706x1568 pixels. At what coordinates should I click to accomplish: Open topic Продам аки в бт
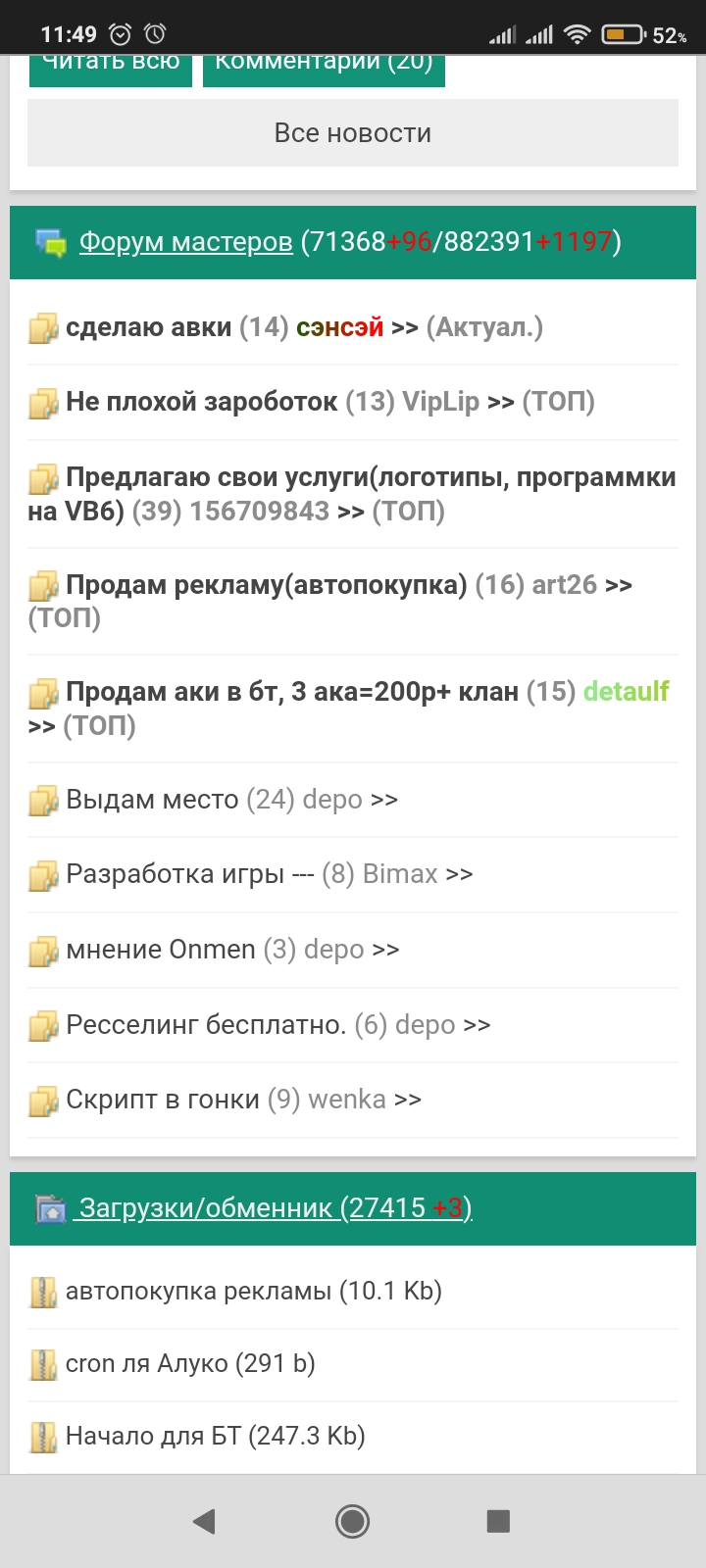tap(291, 692)
